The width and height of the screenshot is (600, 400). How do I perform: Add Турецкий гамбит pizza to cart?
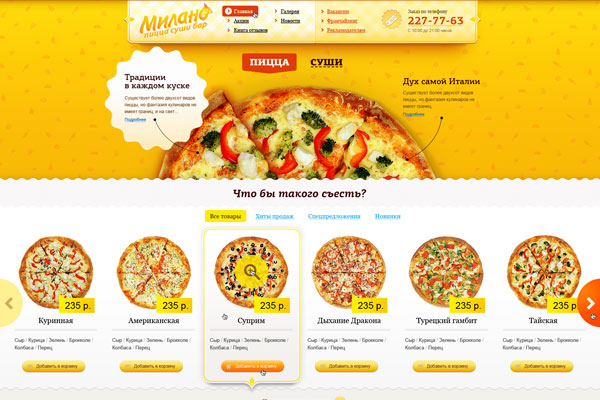point(445,366)
